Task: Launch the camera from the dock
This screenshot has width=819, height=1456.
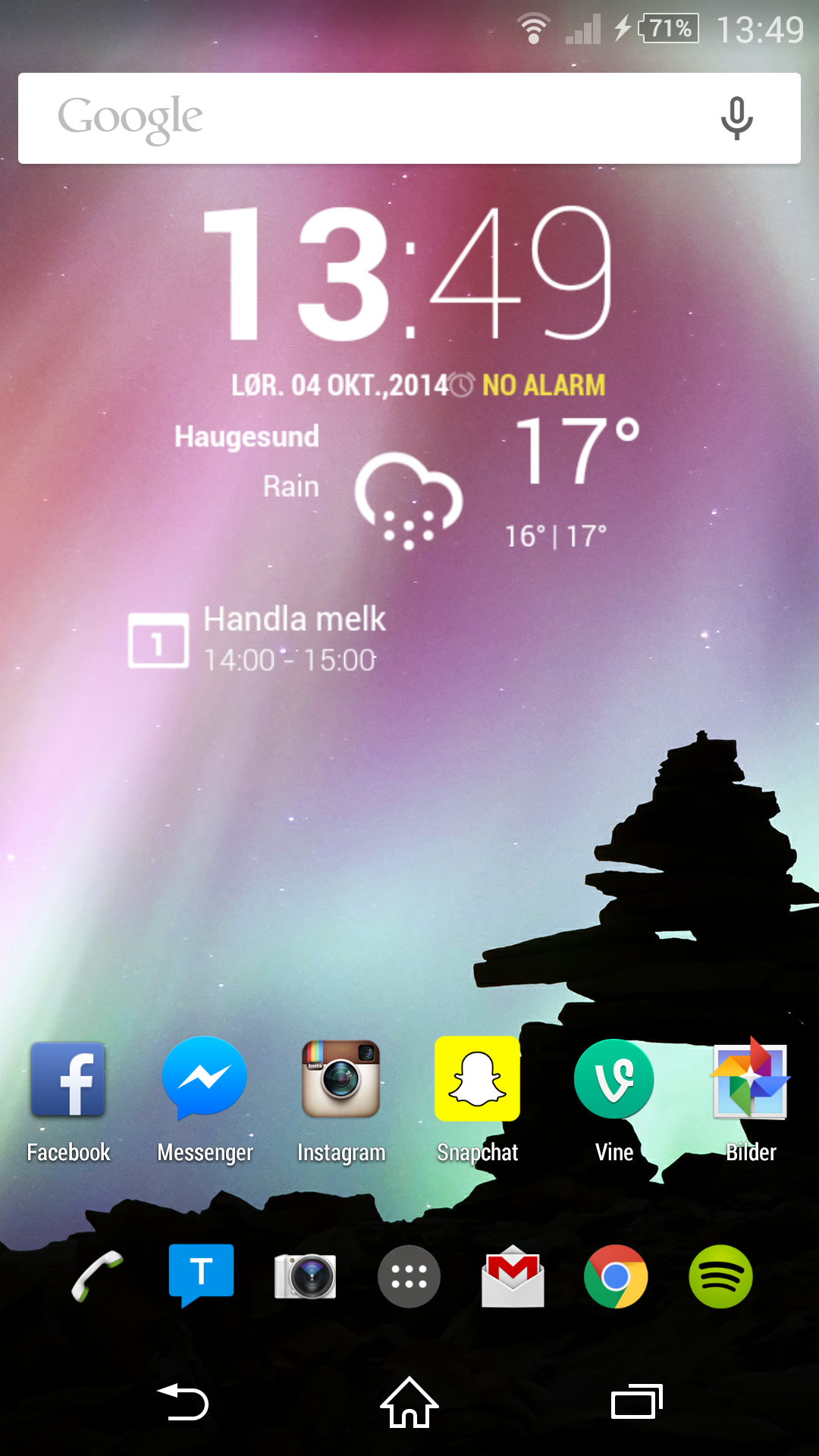Action: click(305, 1276)
